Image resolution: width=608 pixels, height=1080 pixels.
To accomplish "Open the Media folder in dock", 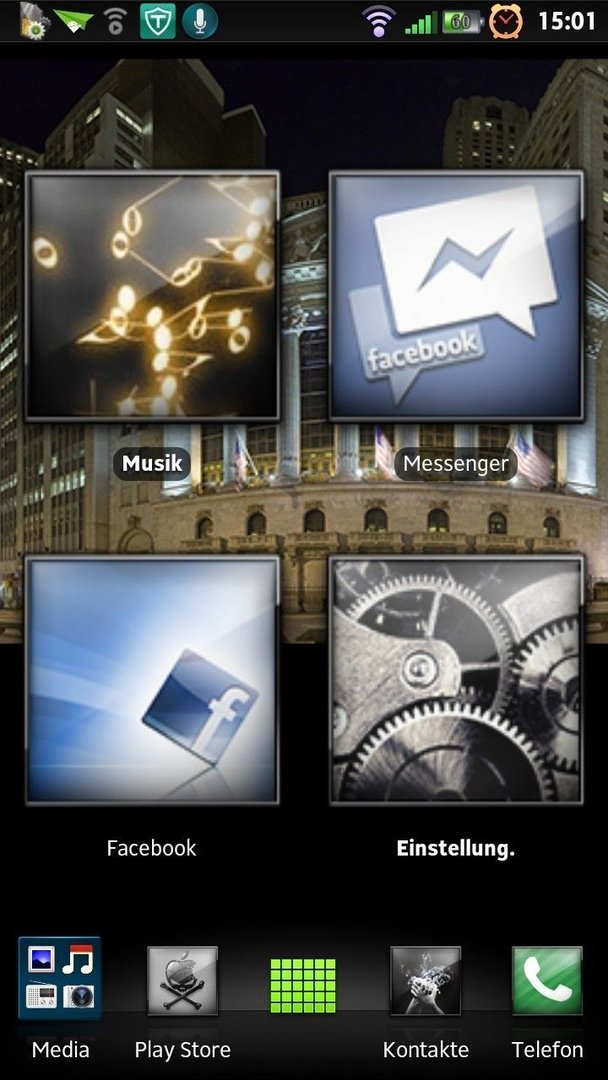I will click(60, 979).
